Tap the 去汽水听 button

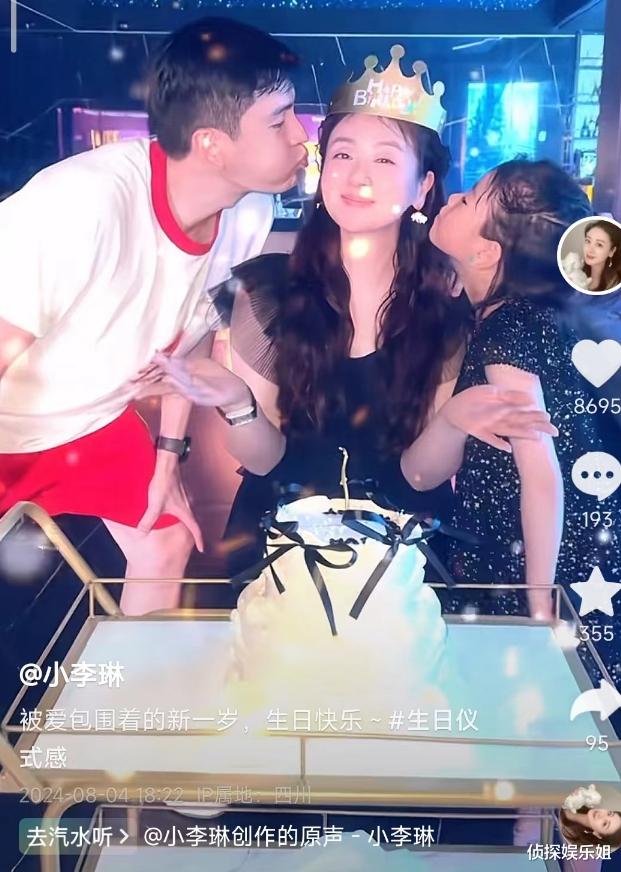(x=77, y=836)
